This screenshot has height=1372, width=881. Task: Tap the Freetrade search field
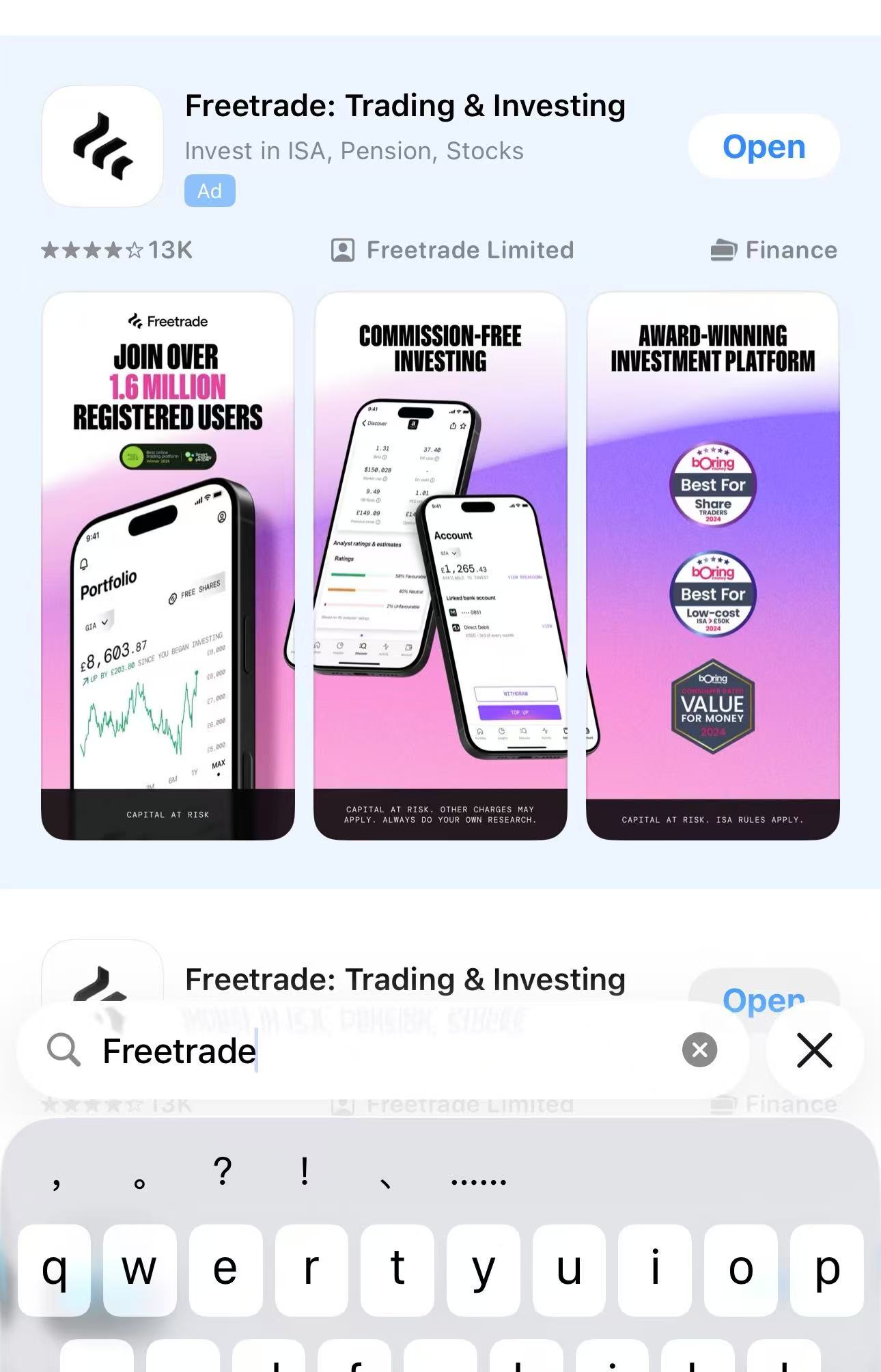pyautogui.click(x=382, y=1050)
